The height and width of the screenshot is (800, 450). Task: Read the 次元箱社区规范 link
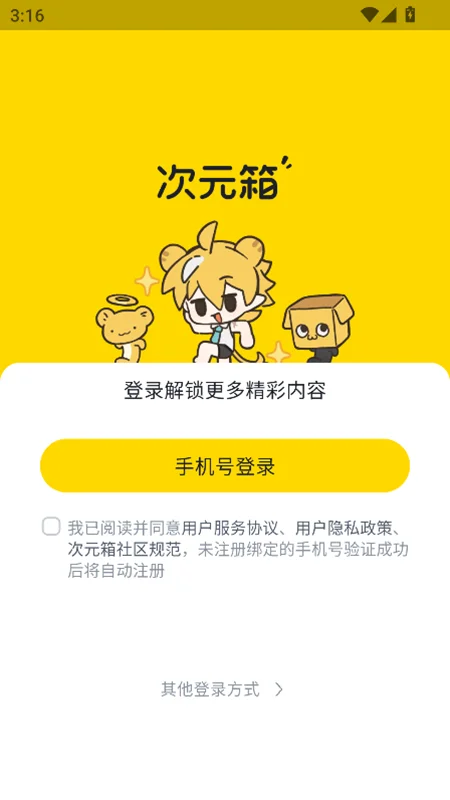pos(124,549)
